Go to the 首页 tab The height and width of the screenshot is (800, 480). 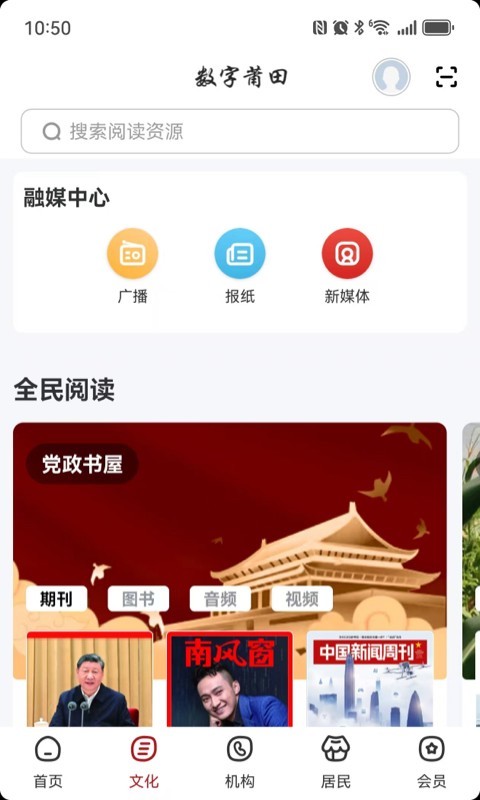[x=48, y=763]
